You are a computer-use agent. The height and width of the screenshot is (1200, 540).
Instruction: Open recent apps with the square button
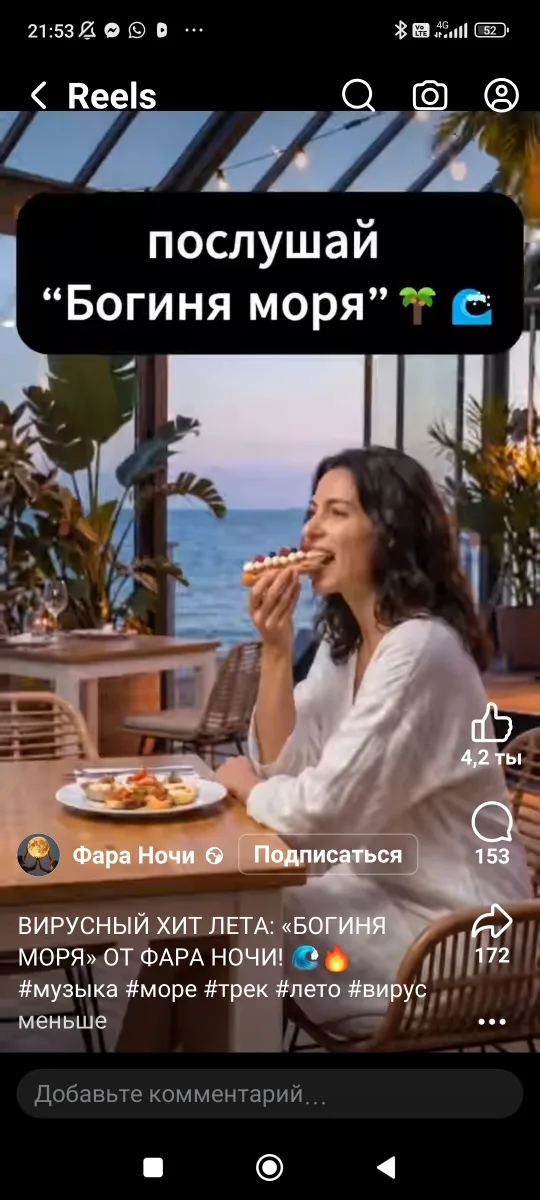click(x=153, y=1167)
